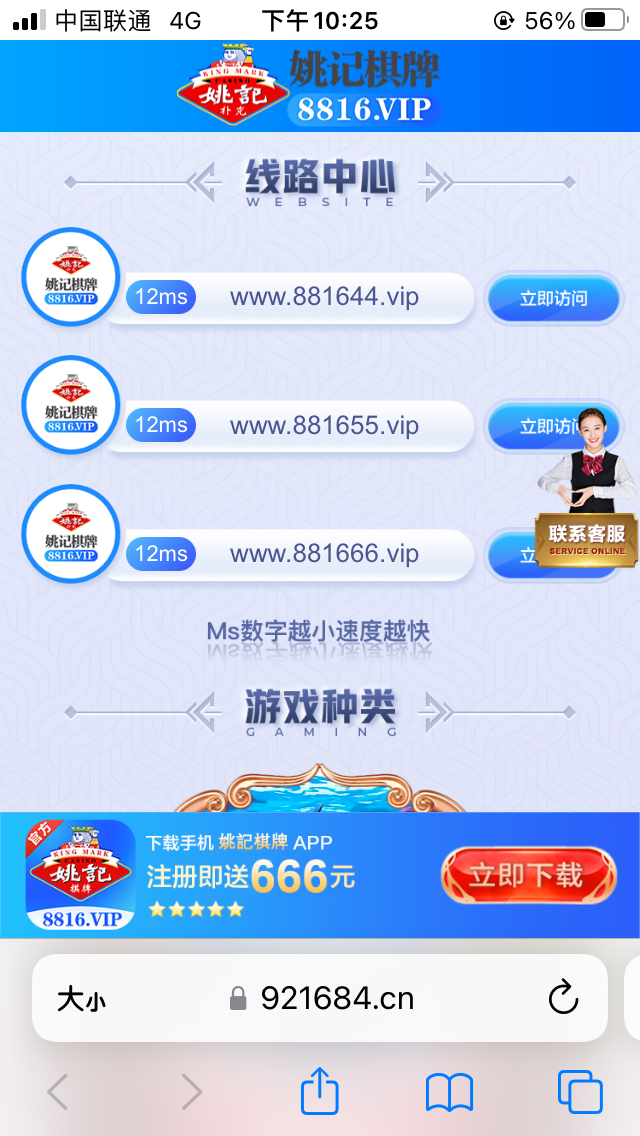Open the Safari share sheet
This screenshot has width=640, height=1136.
(x=320, y=1092)
